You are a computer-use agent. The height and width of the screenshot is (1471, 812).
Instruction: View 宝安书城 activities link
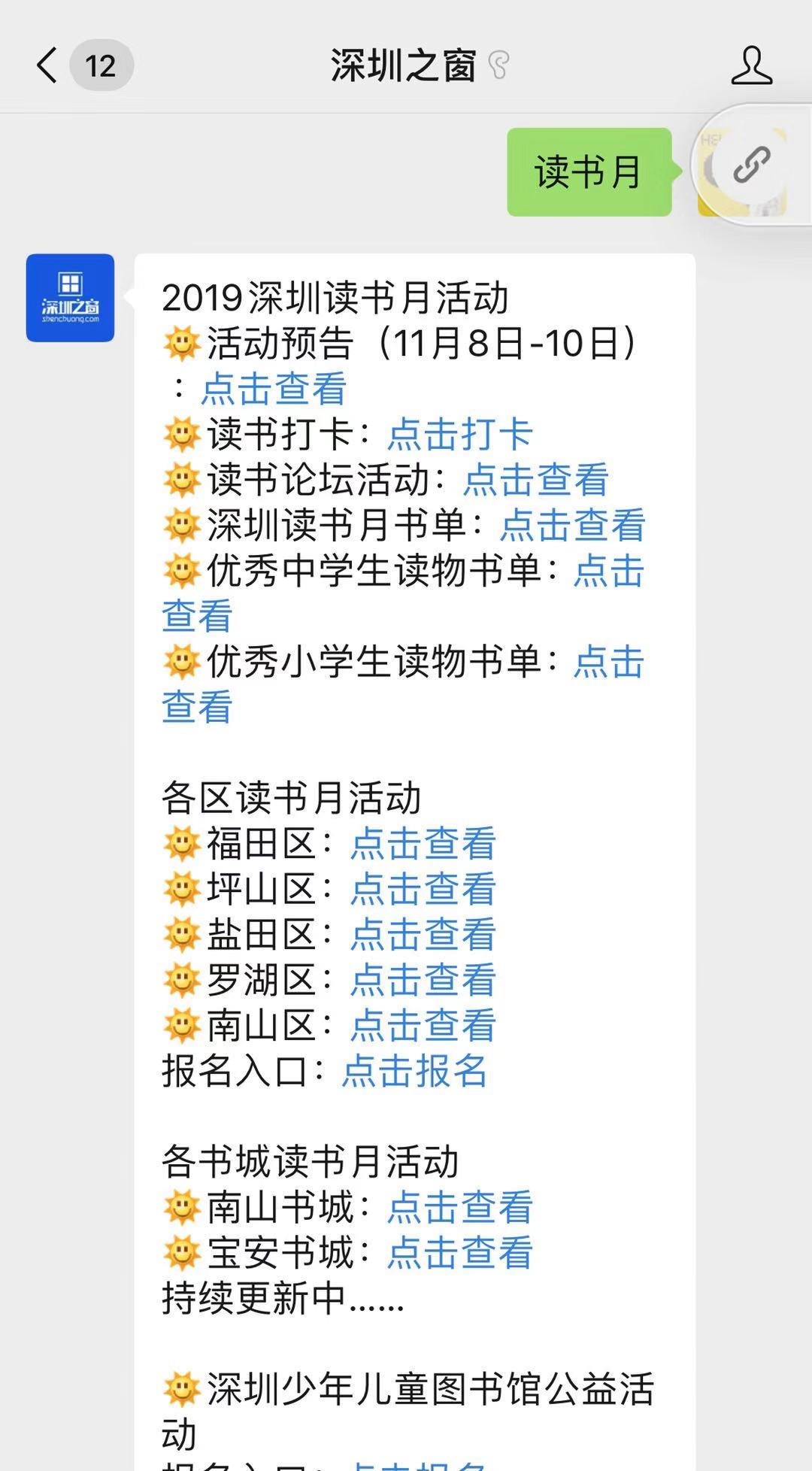(459, 1253)
